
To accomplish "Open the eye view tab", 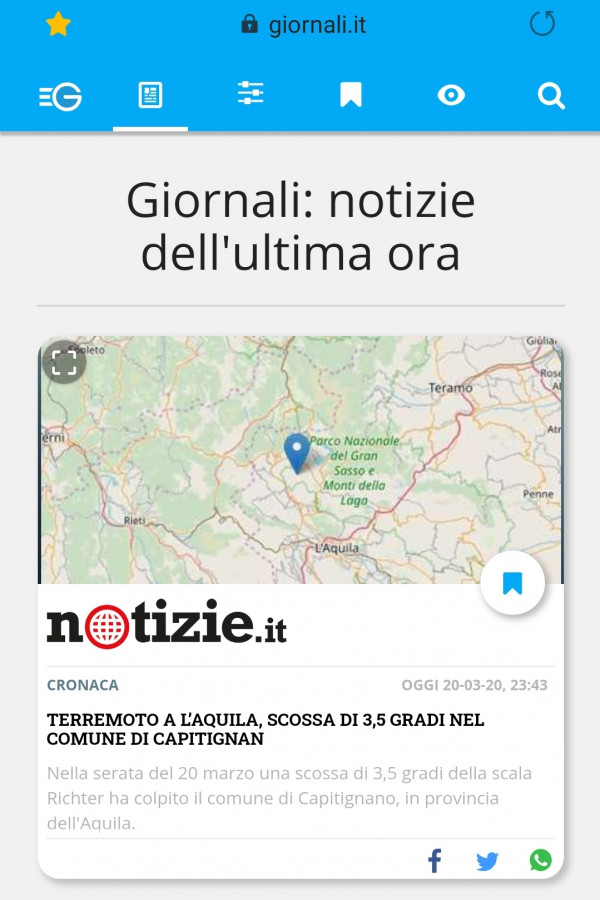I will 451,96.
